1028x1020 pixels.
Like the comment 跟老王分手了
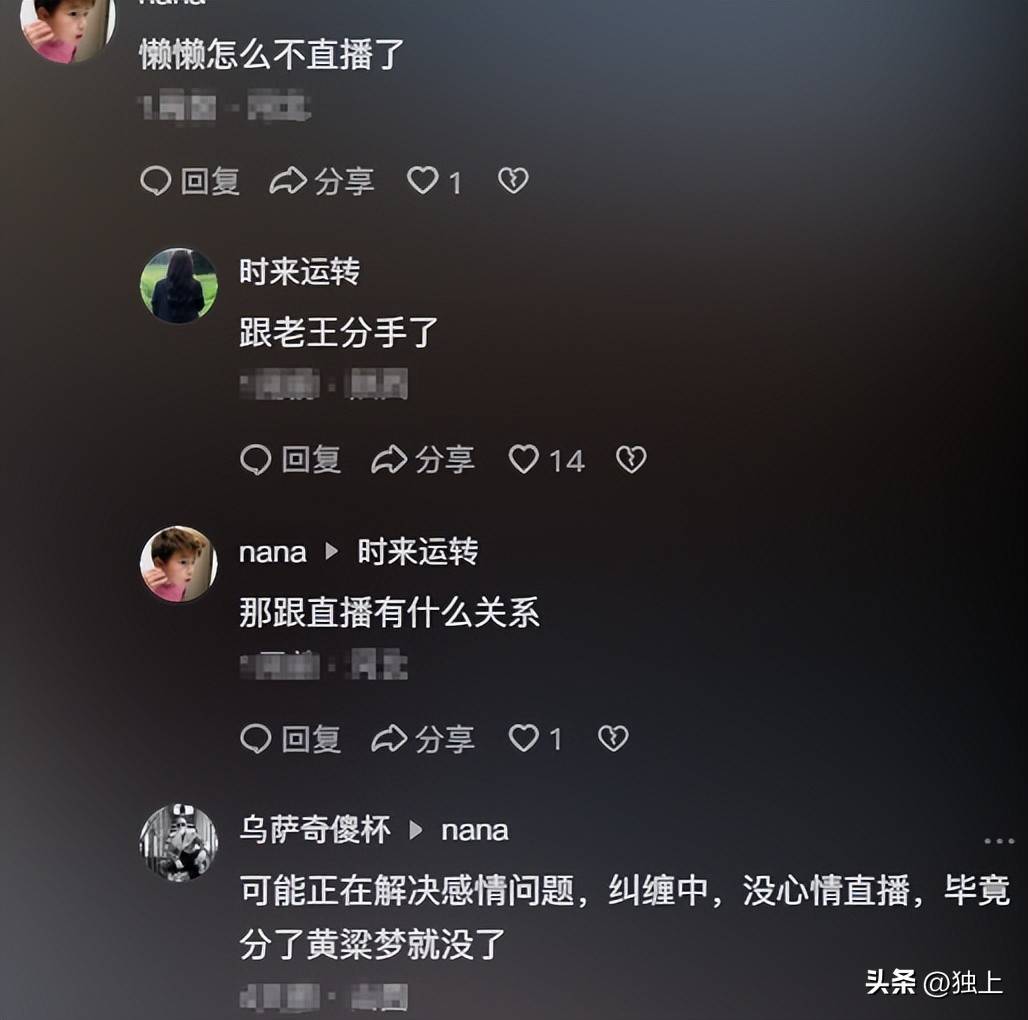pos(525,460)
